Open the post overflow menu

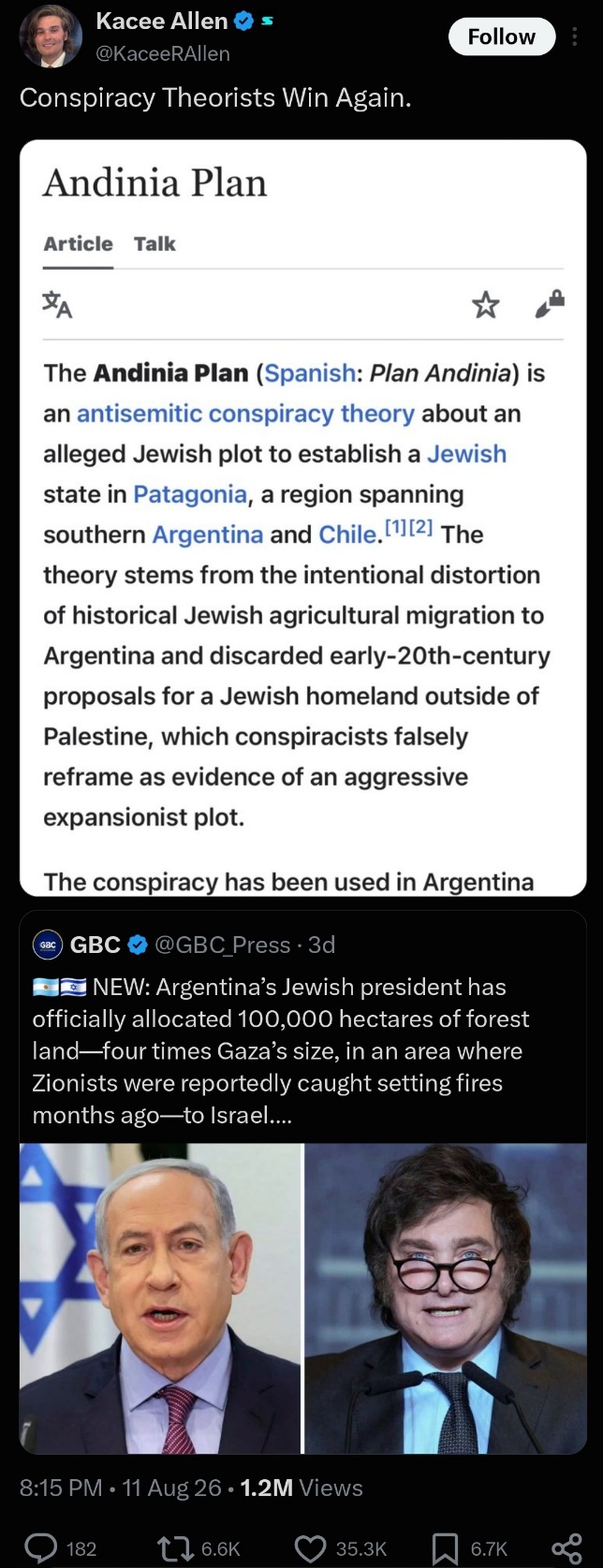click(574, 37)
